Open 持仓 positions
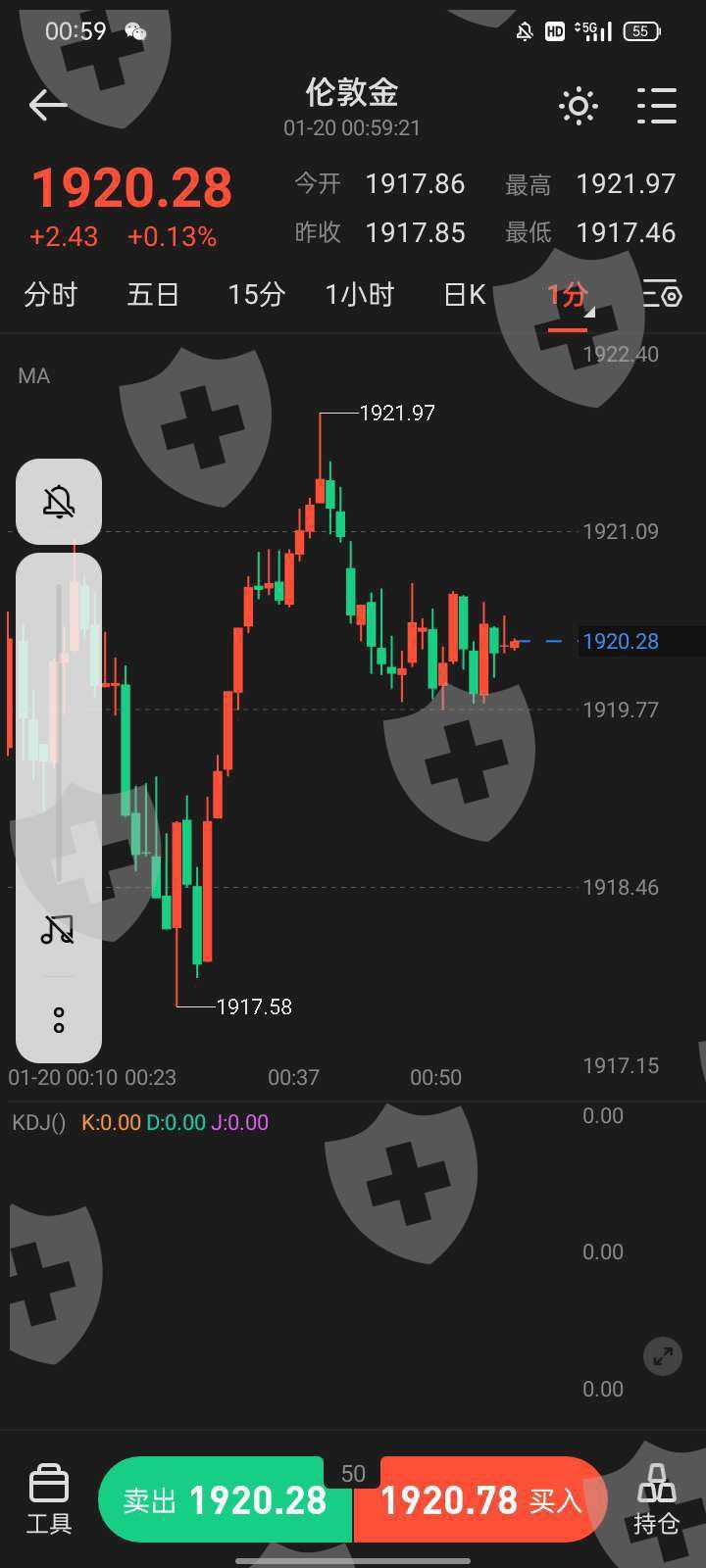The height and width of the screenshot is (1568, 706). pyautogui.click(x=656, y=1499)
